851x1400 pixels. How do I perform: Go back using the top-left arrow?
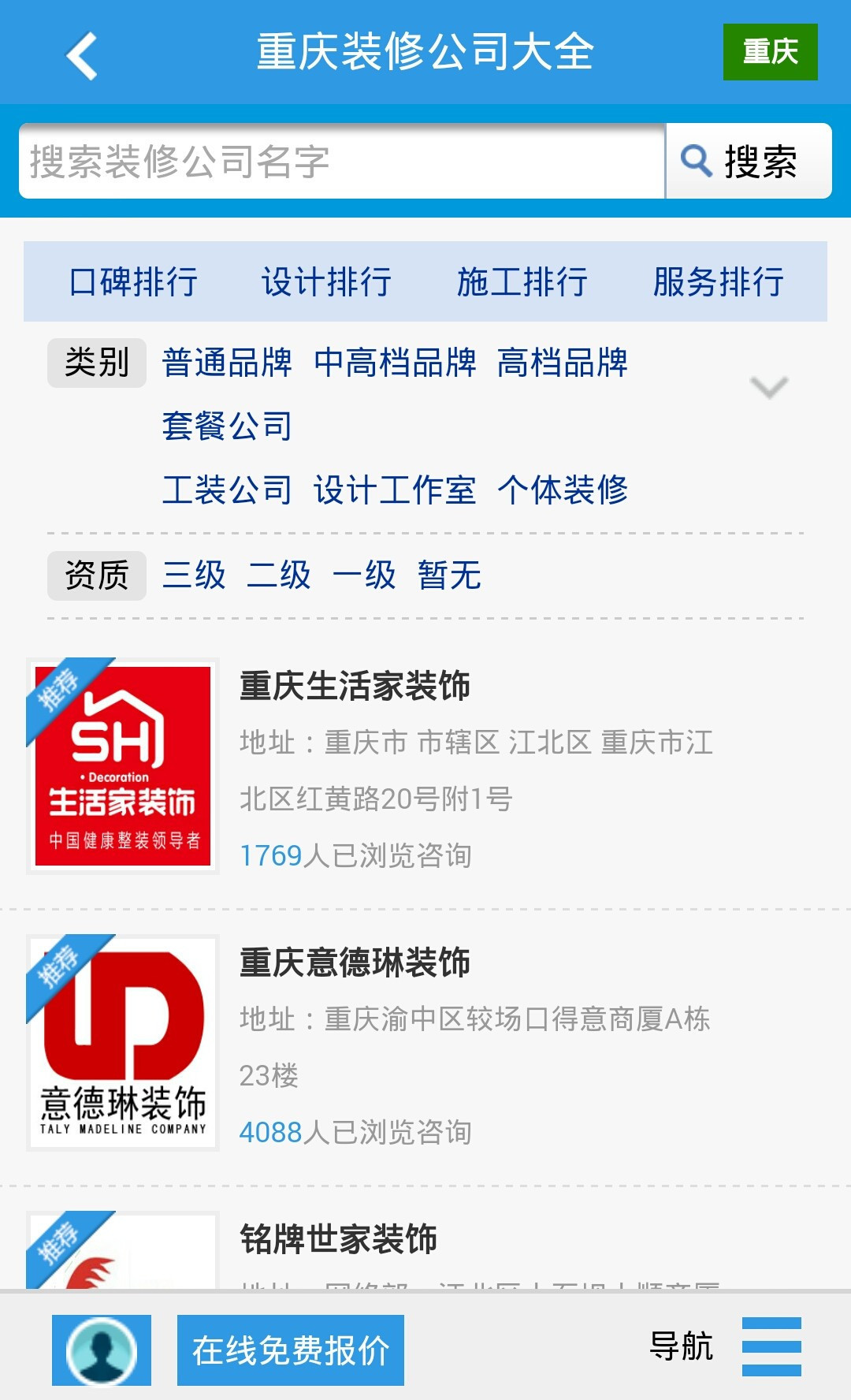click(82, 55)
